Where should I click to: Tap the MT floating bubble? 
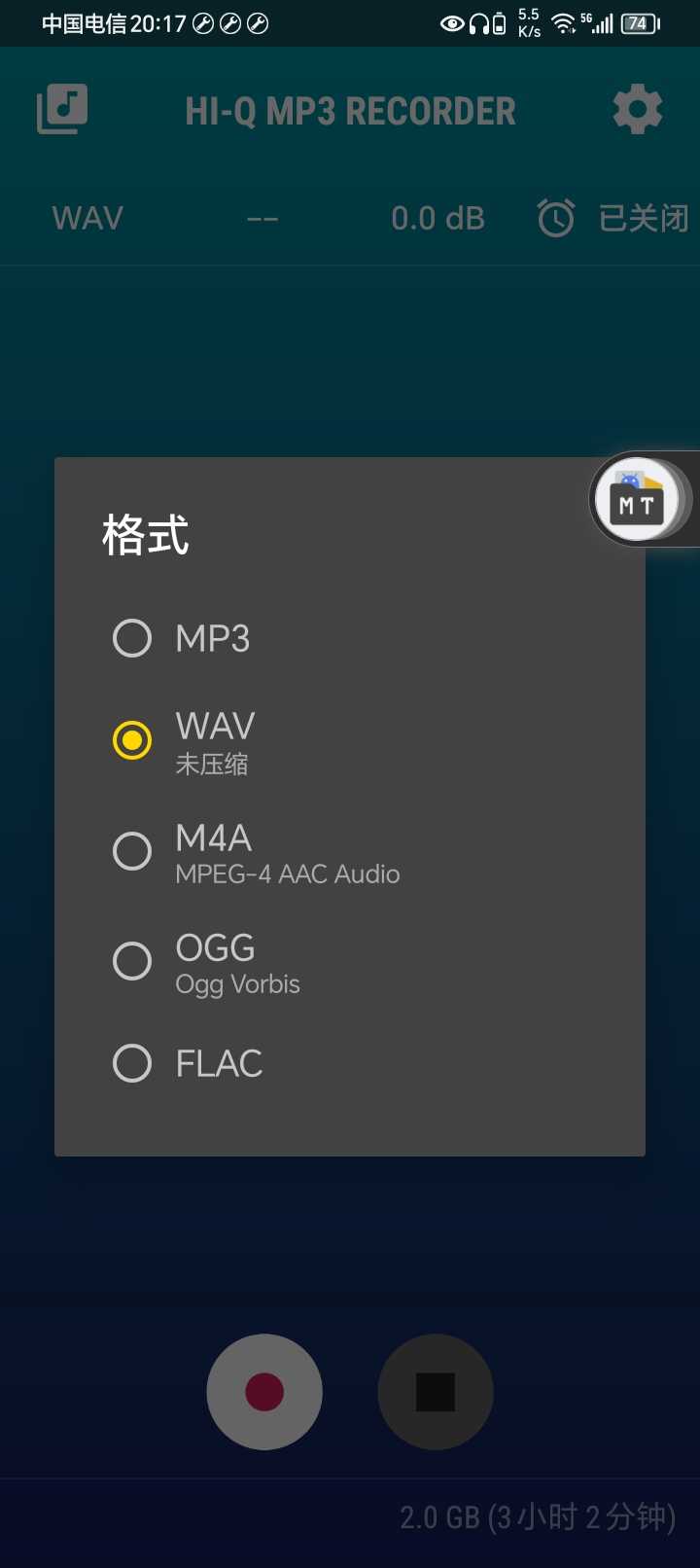click(x=637, y=500)
